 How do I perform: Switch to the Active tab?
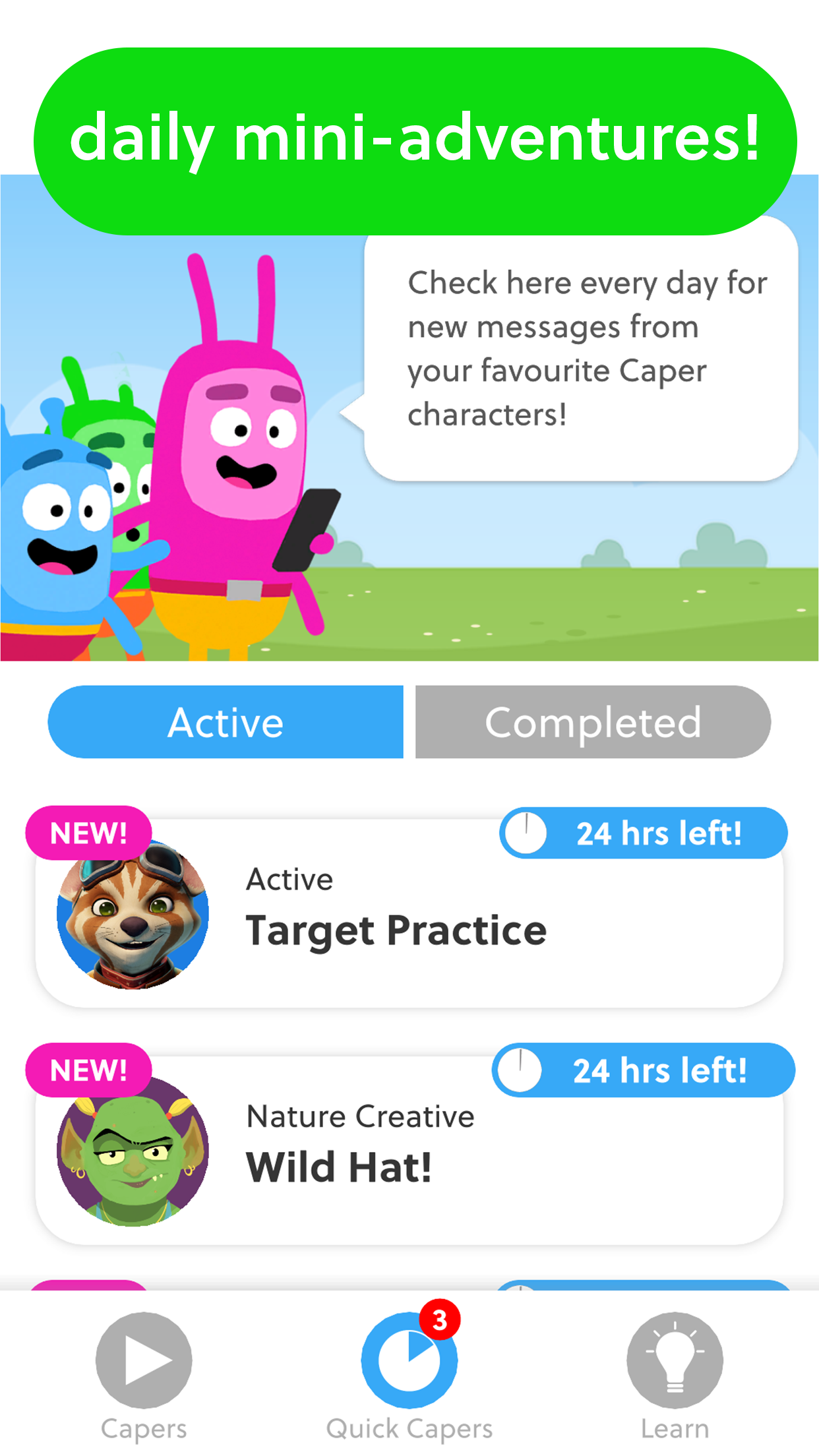(226, 722)
